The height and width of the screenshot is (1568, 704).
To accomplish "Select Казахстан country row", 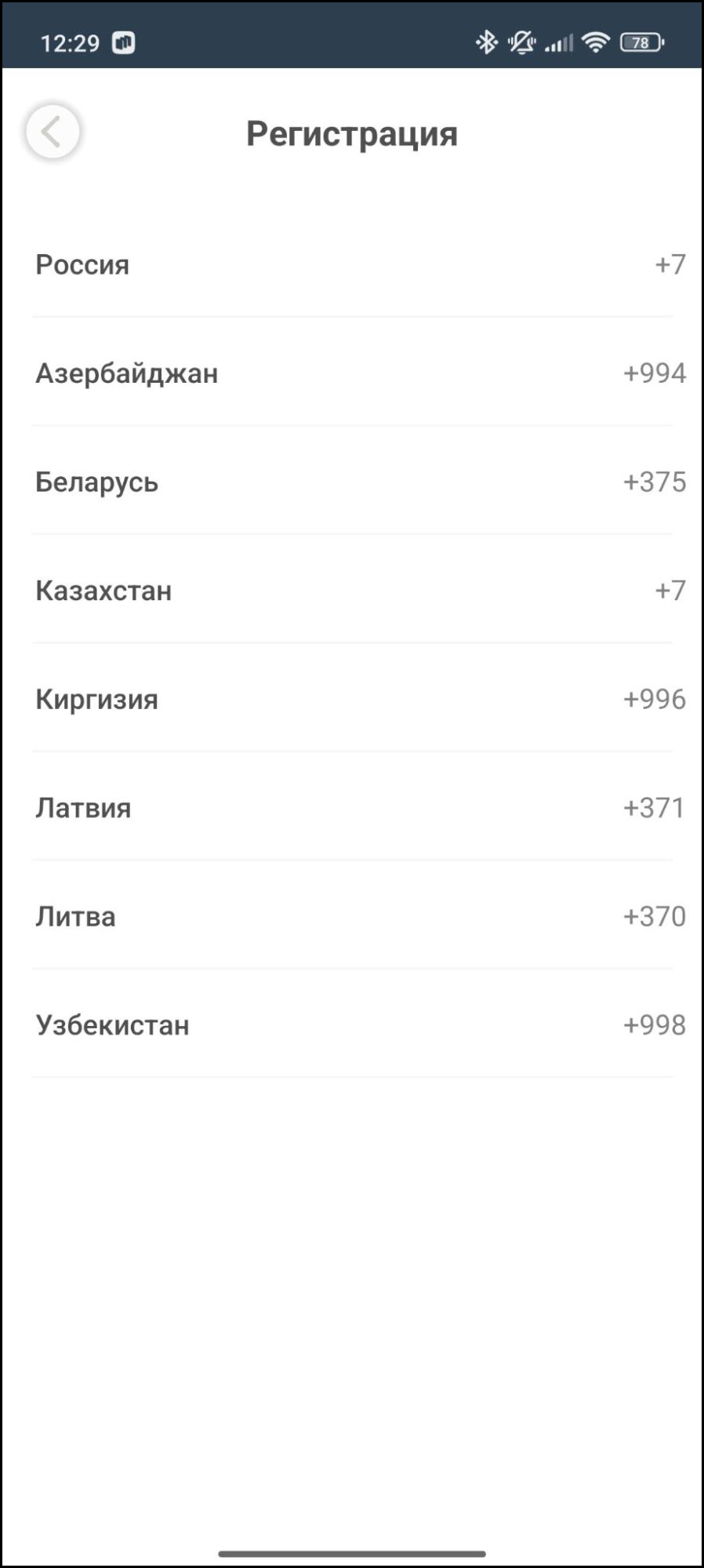I will pyautogui.click(x=352, y=590).
